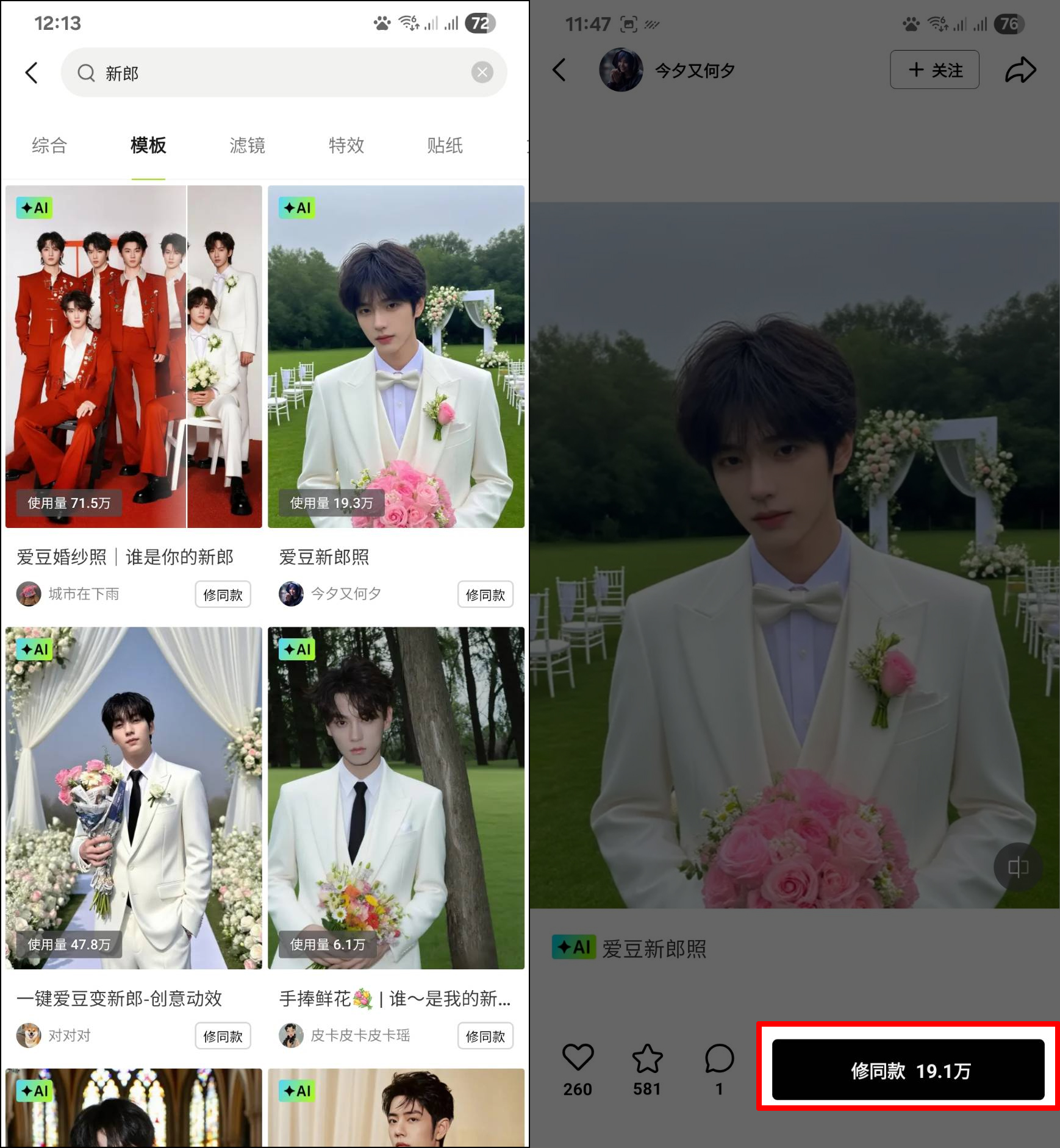This screenshot has height=1148, width=1060.
Task: Tap 修同款 next to 对对对
Action: pyautogui.click(x=223, y=1036)
